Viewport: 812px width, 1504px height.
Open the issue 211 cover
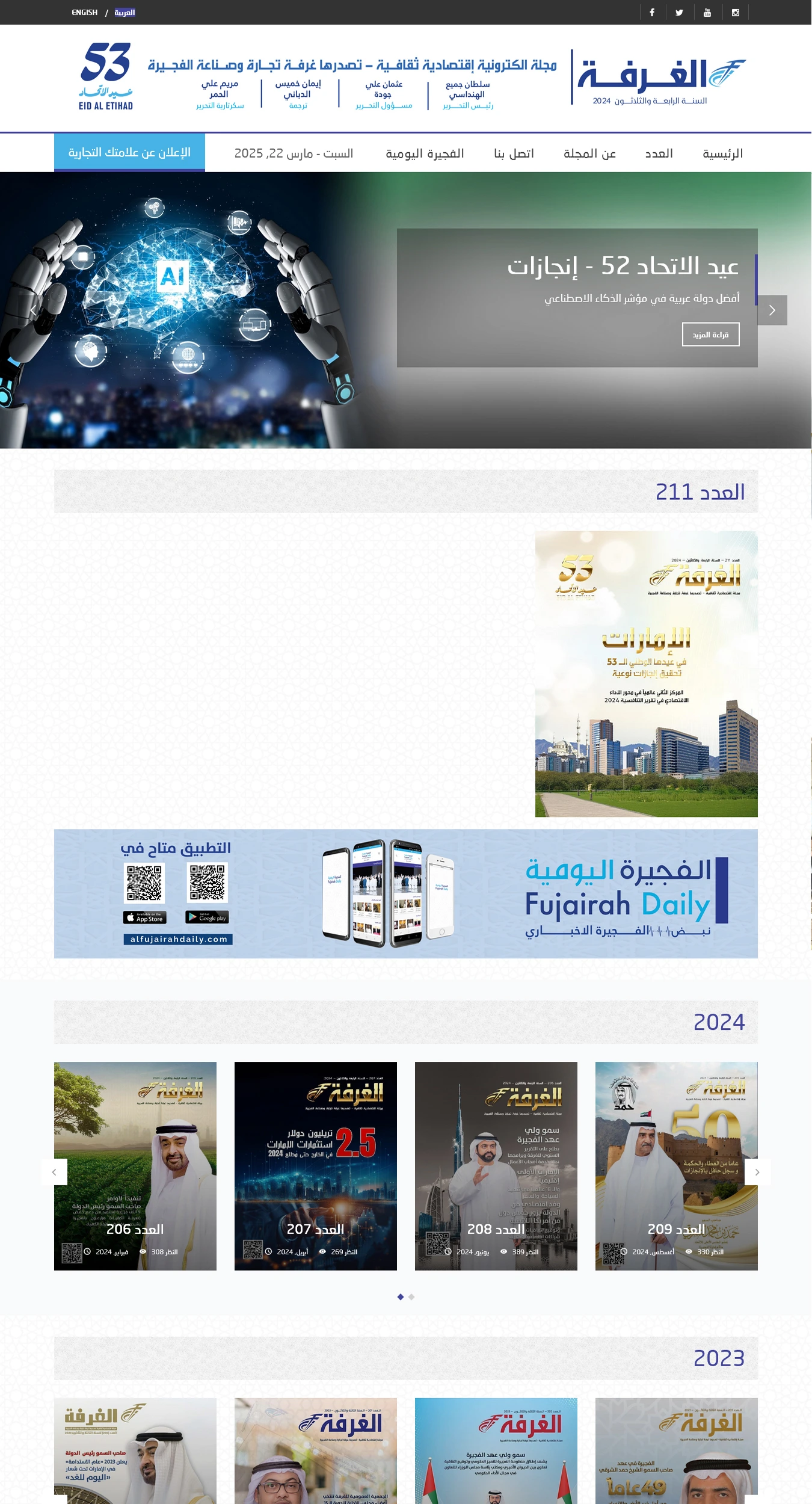(646, 674)
